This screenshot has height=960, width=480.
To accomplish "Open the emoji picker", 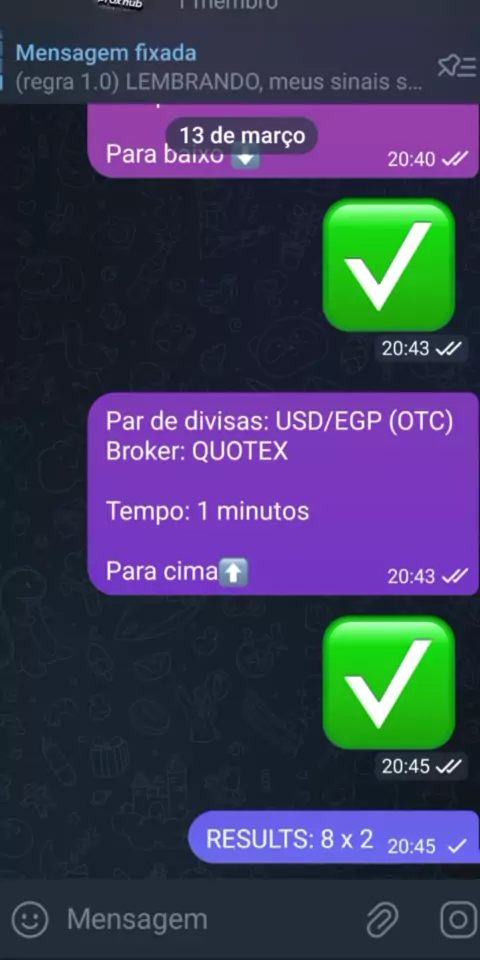I will 30,919.
